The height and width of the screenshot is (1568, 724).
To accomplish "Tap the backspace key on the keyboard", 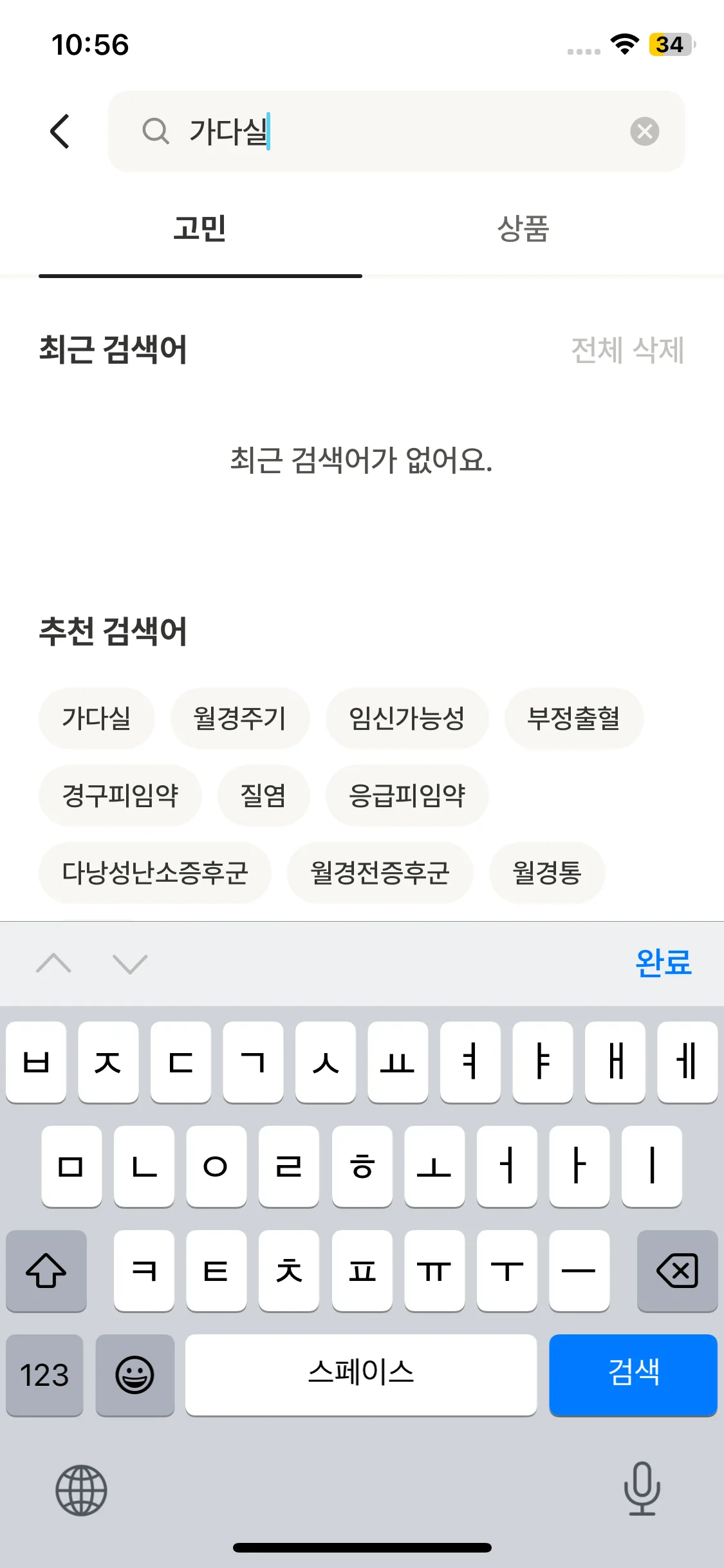I will (677, 1271).
